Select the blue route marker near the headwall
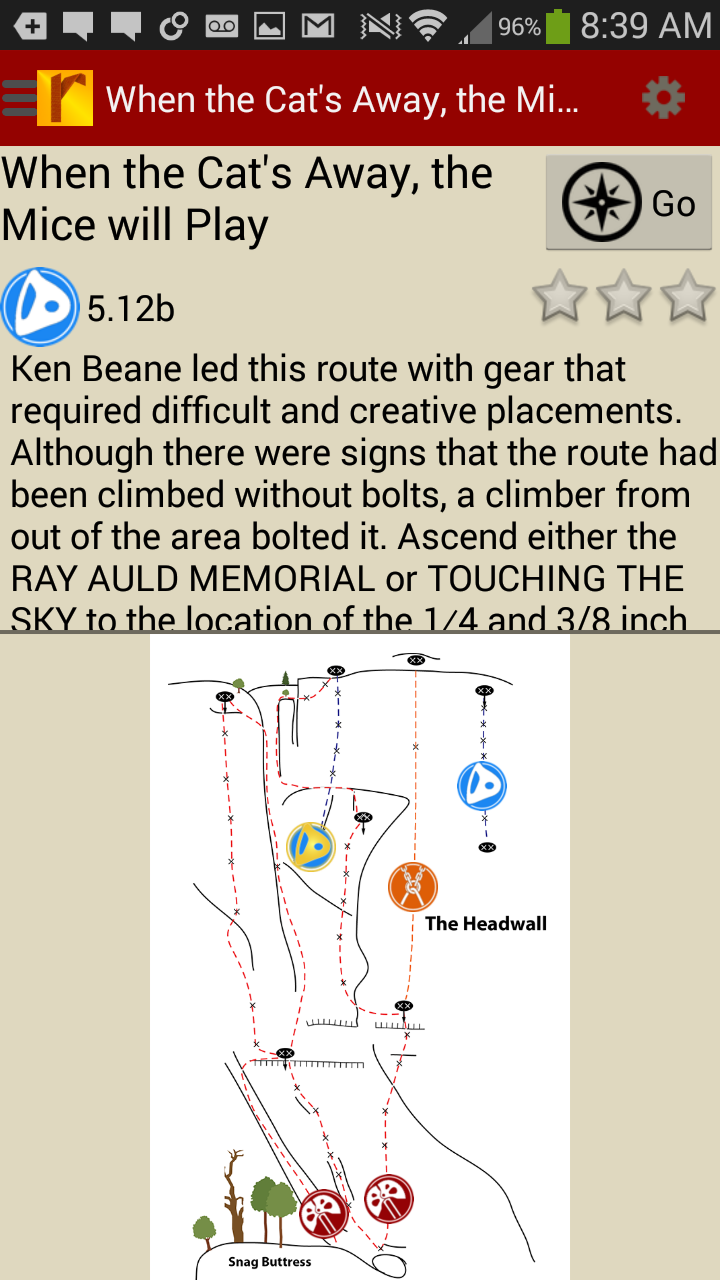The height and width of the screenshot is (1280, 720). point(482,785)
